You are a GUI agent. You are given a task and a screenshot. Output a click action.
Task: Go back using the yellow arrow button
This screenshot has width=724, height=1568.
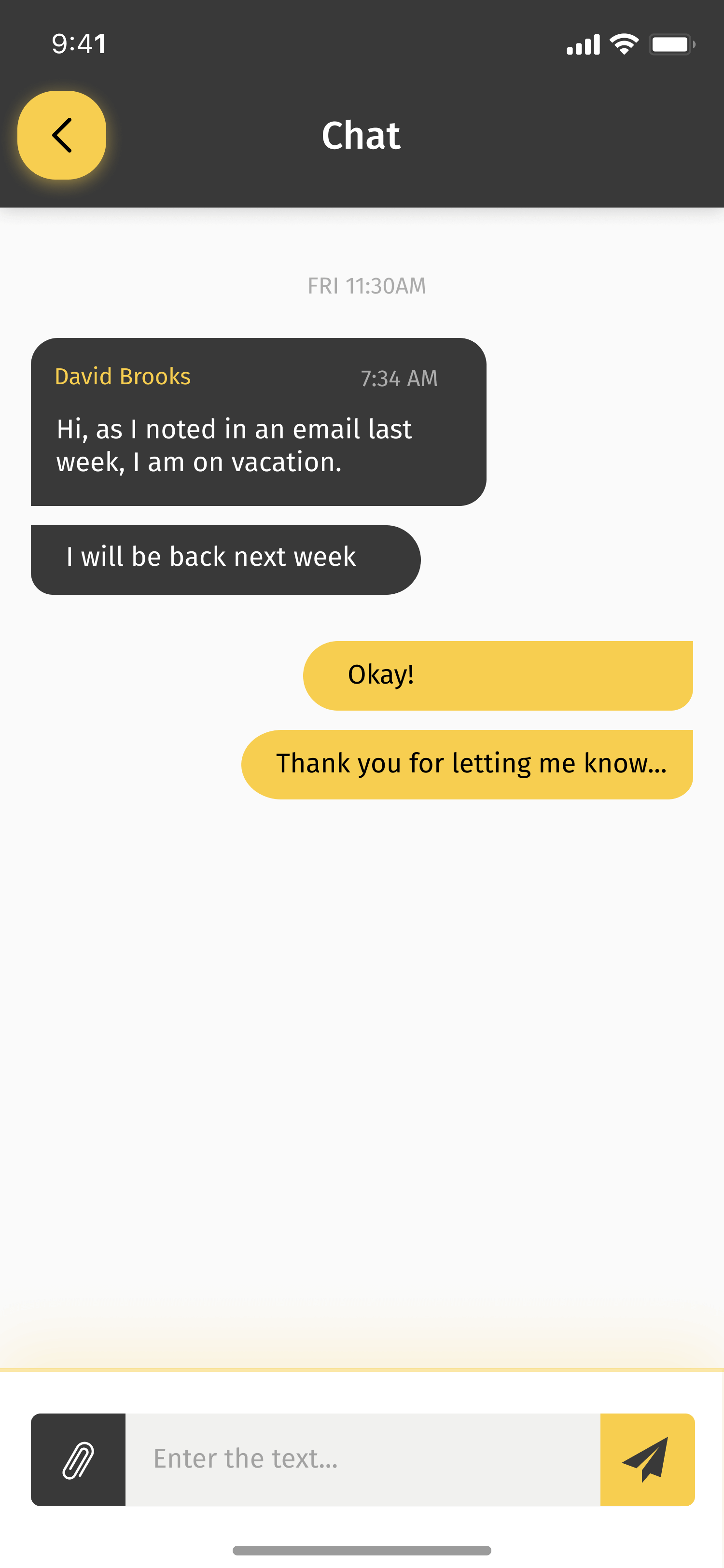tap(61, 135)
